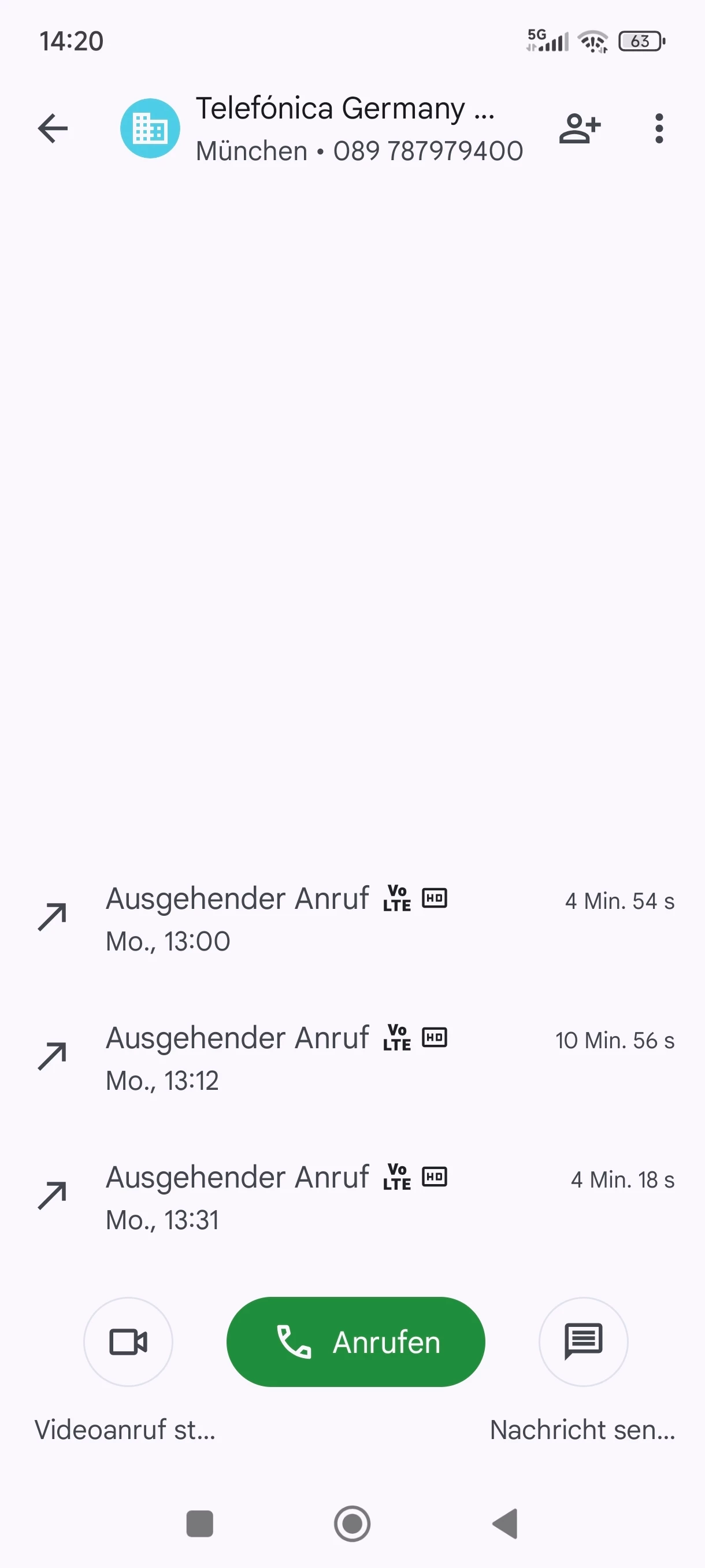Open the three-dot overflow menu
Image resolution: width=705 pixels, height=1568 pixels.
click(659, 128)
